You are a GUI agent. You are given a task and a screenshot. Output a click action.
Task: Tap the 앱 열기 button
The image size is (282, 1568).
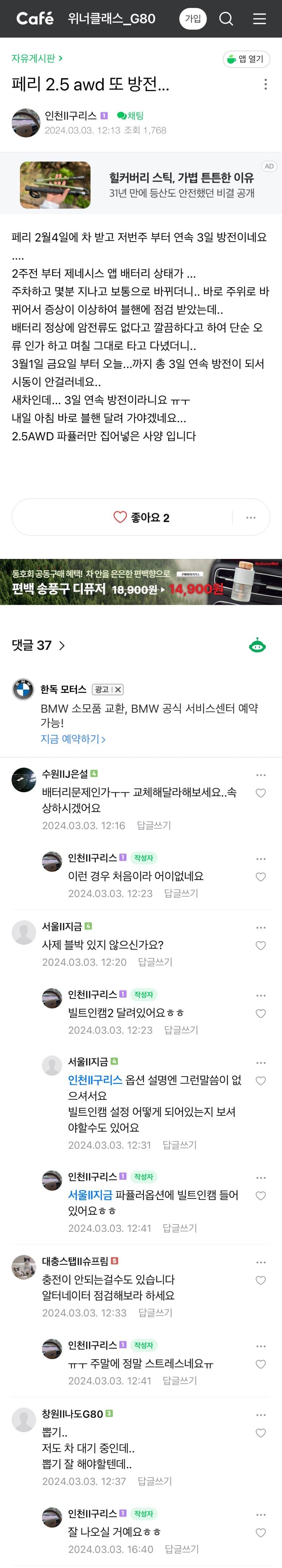246,59
